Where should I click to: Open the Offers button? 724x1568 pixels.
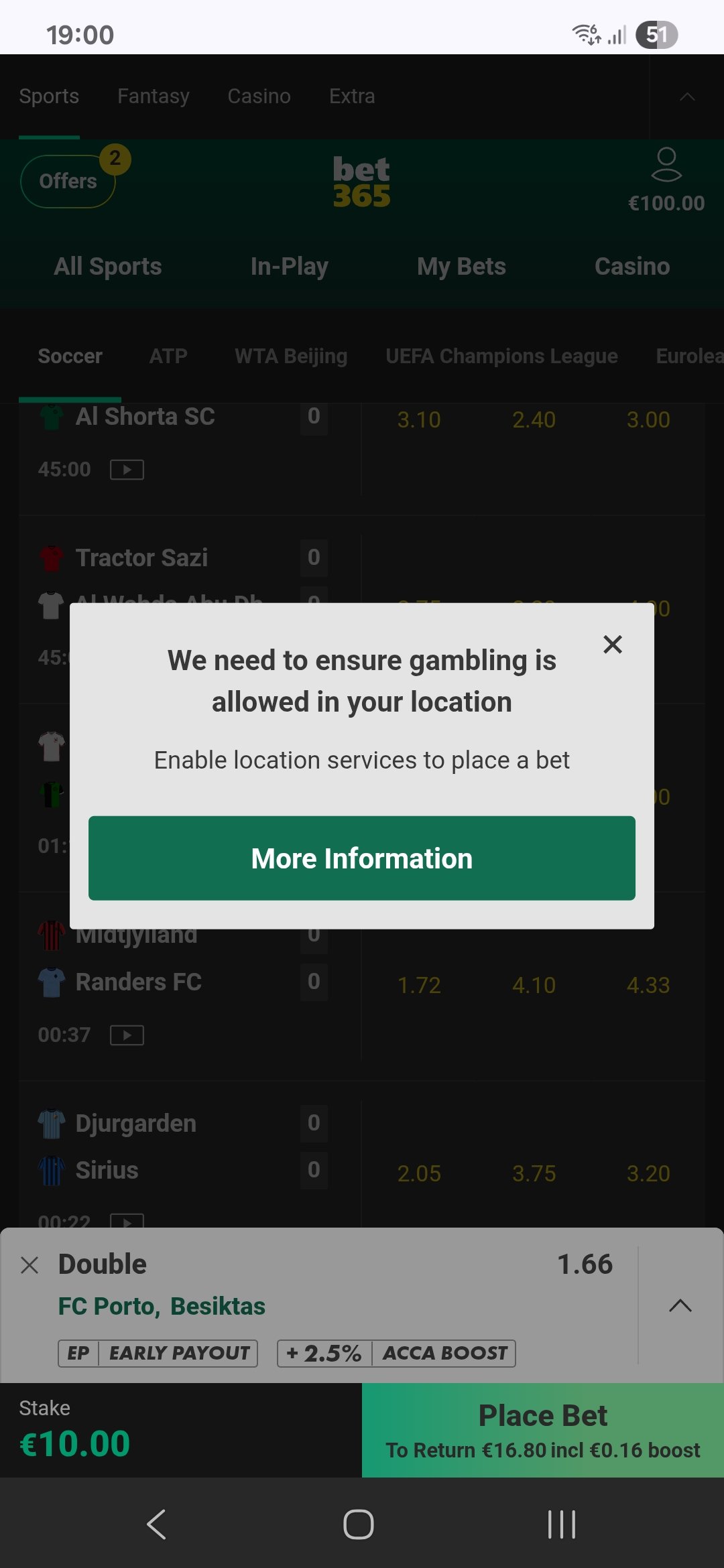[68, 181]
